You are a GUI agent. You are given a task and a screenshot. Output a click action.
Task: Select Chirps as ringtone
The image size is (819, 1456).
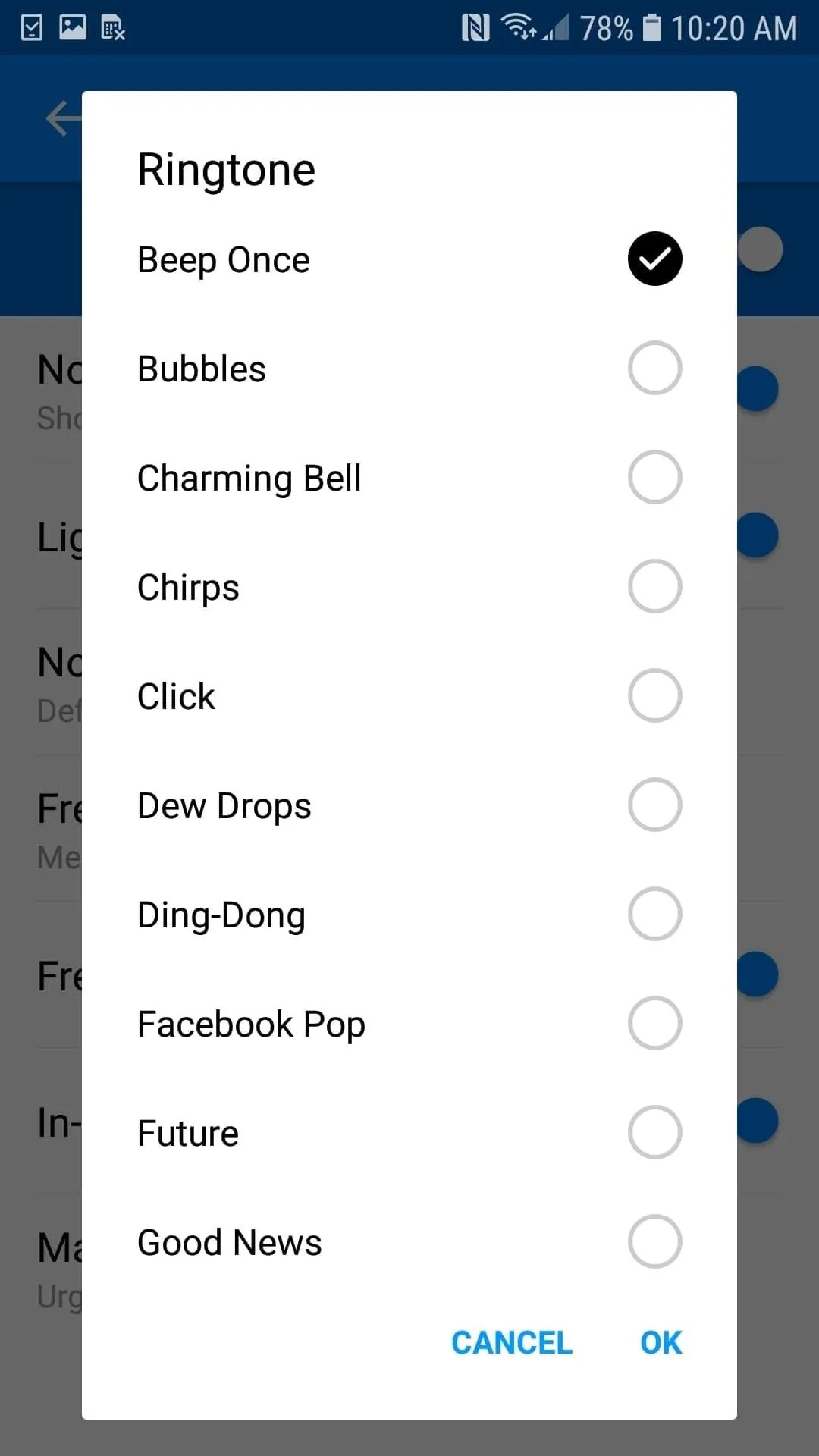tap(409, 587)
